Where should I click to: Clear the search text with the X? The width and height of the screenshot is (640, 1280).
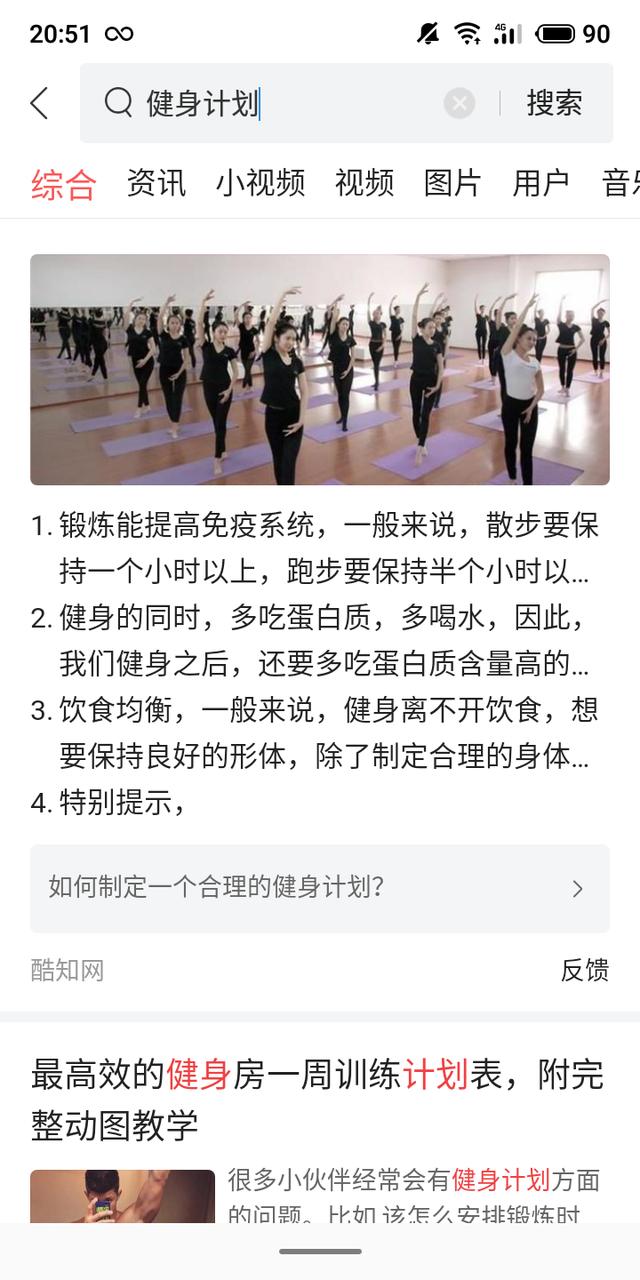click(459, 103)
